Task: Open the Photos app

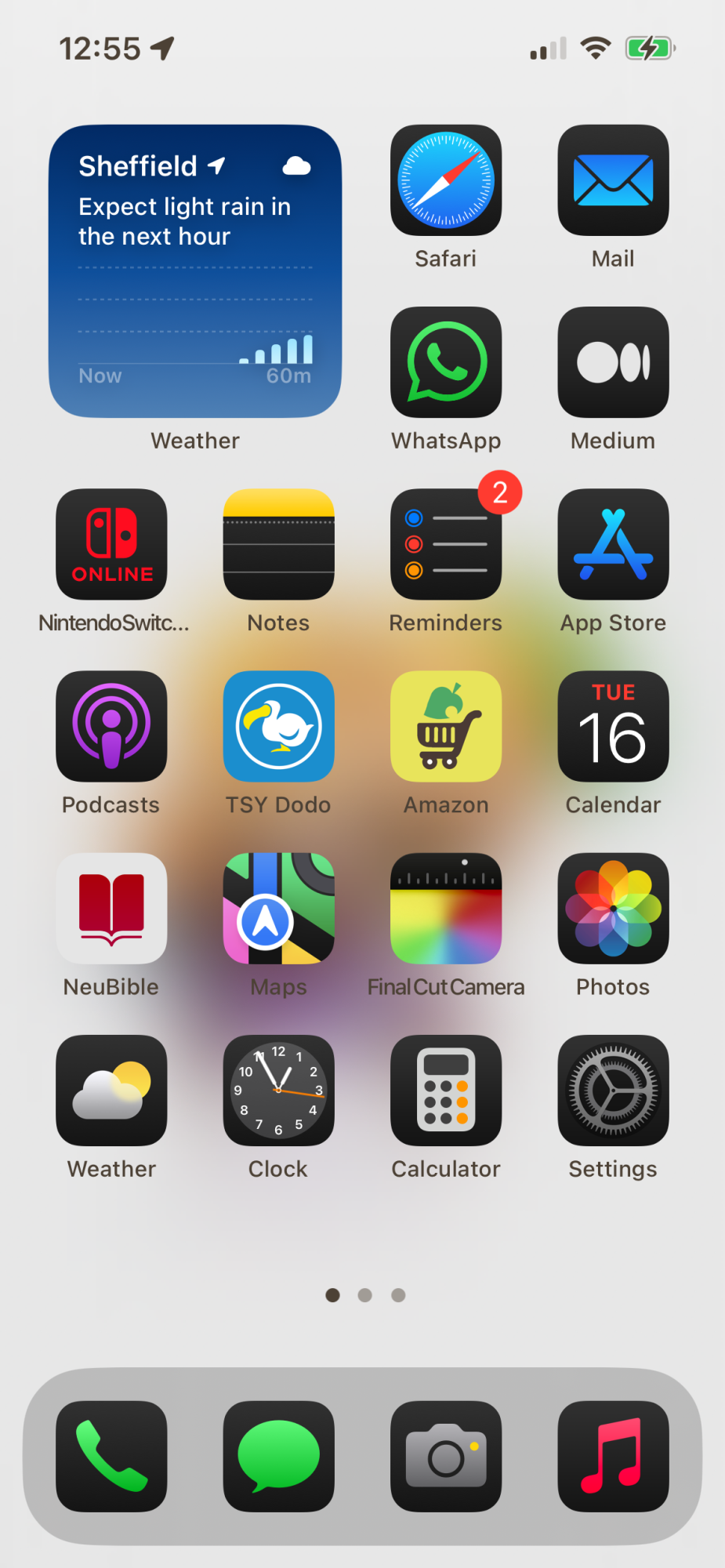Action: [x=613, y=908]
